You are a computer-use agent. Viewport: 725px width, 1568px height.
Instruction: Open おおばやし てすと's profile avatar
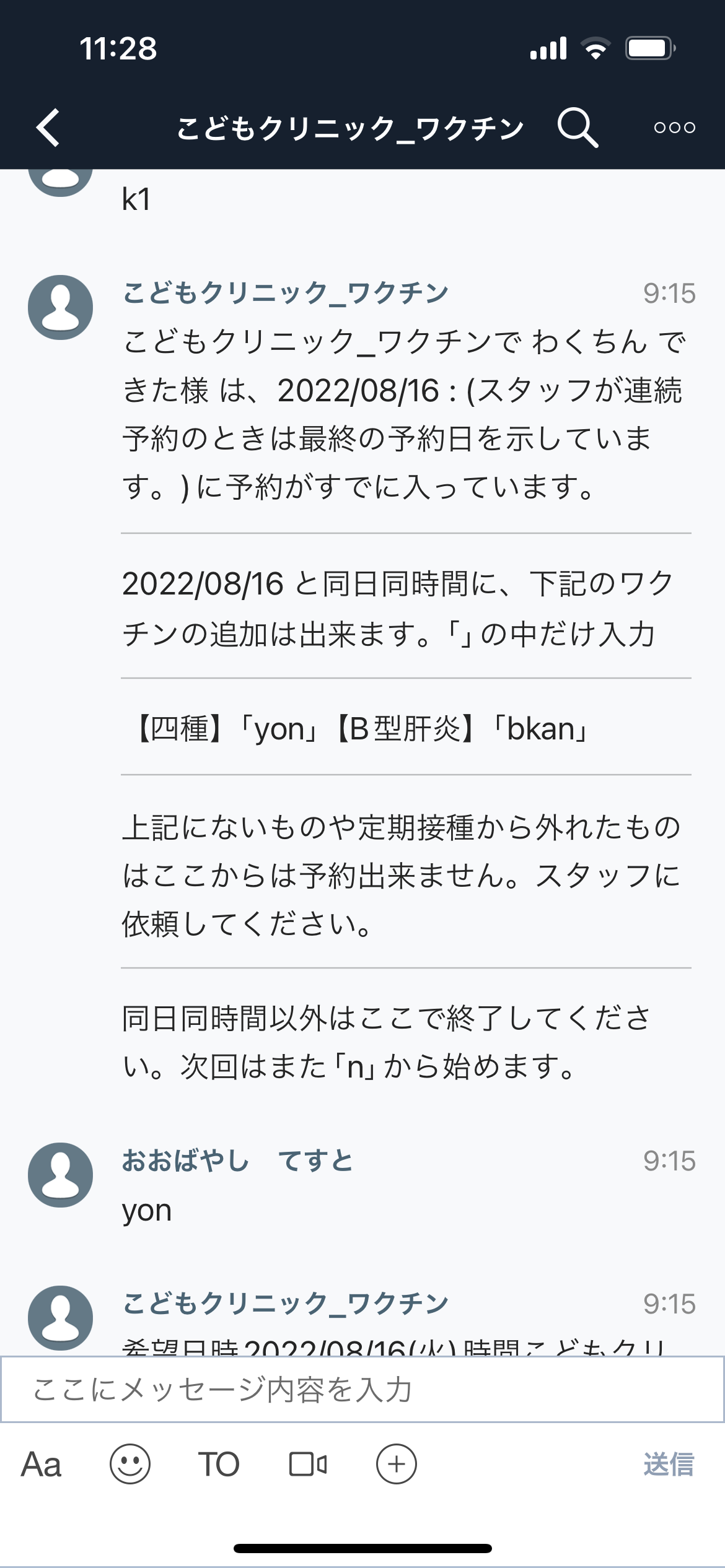61,1175
